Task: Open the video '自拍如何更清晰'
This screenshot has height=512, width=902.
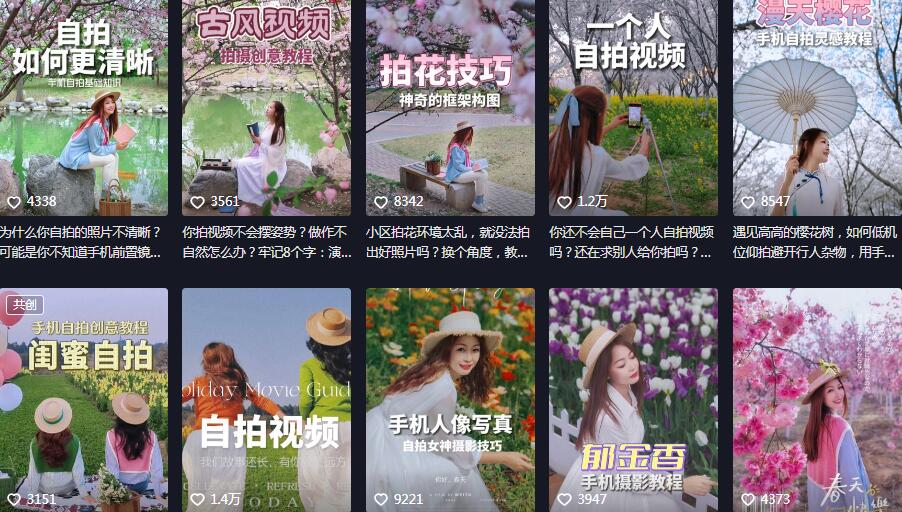Action: (x=84, y=110)
